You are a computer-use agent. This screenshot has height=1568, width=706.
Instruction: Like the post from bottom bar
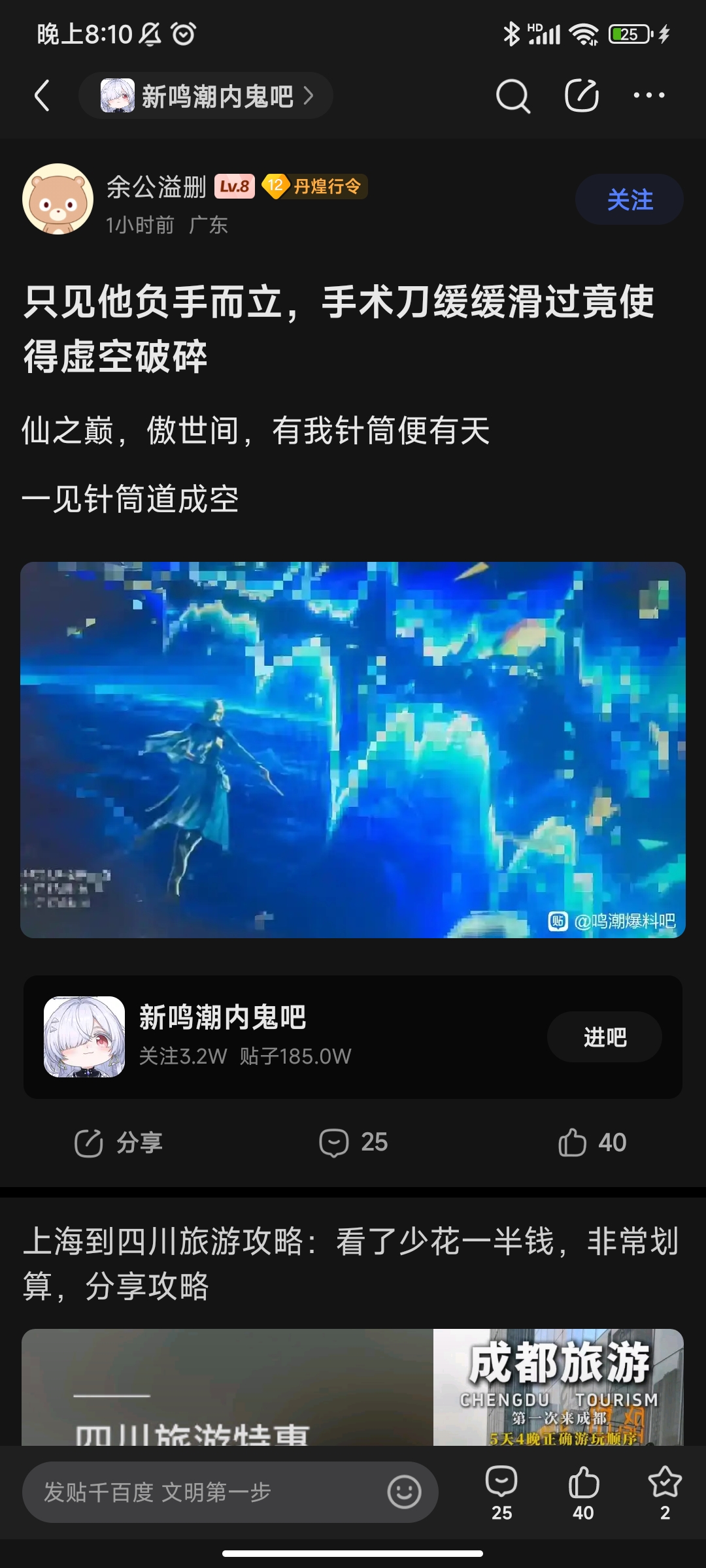coord(583,1492)
